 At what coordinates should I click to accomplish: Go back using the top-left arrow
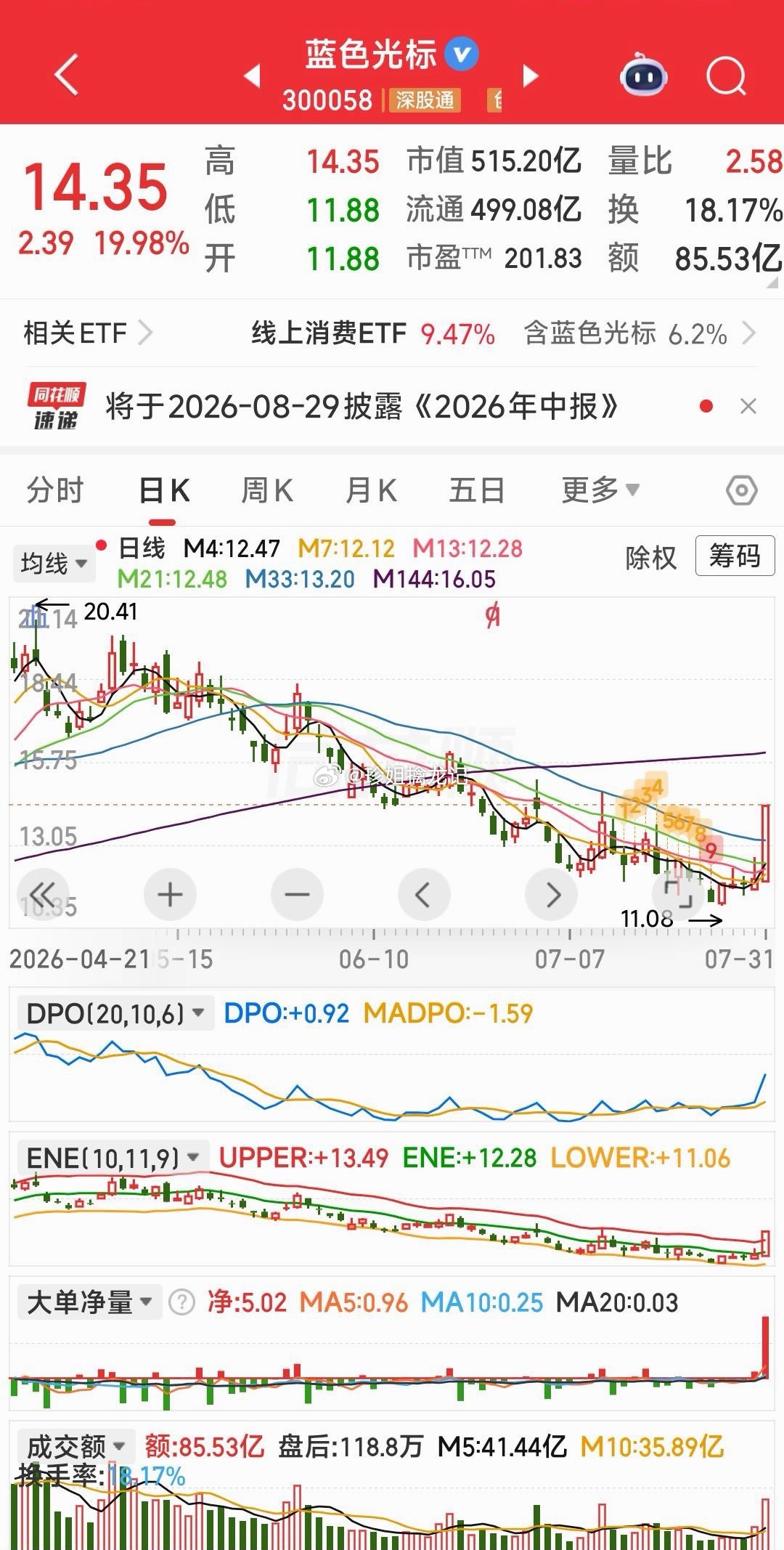[x=66, y=75]
